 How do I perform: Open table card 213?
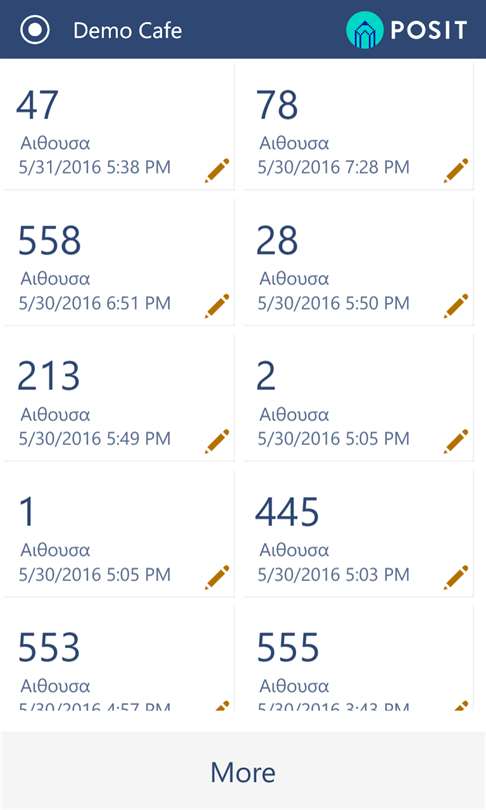[118, 398]
